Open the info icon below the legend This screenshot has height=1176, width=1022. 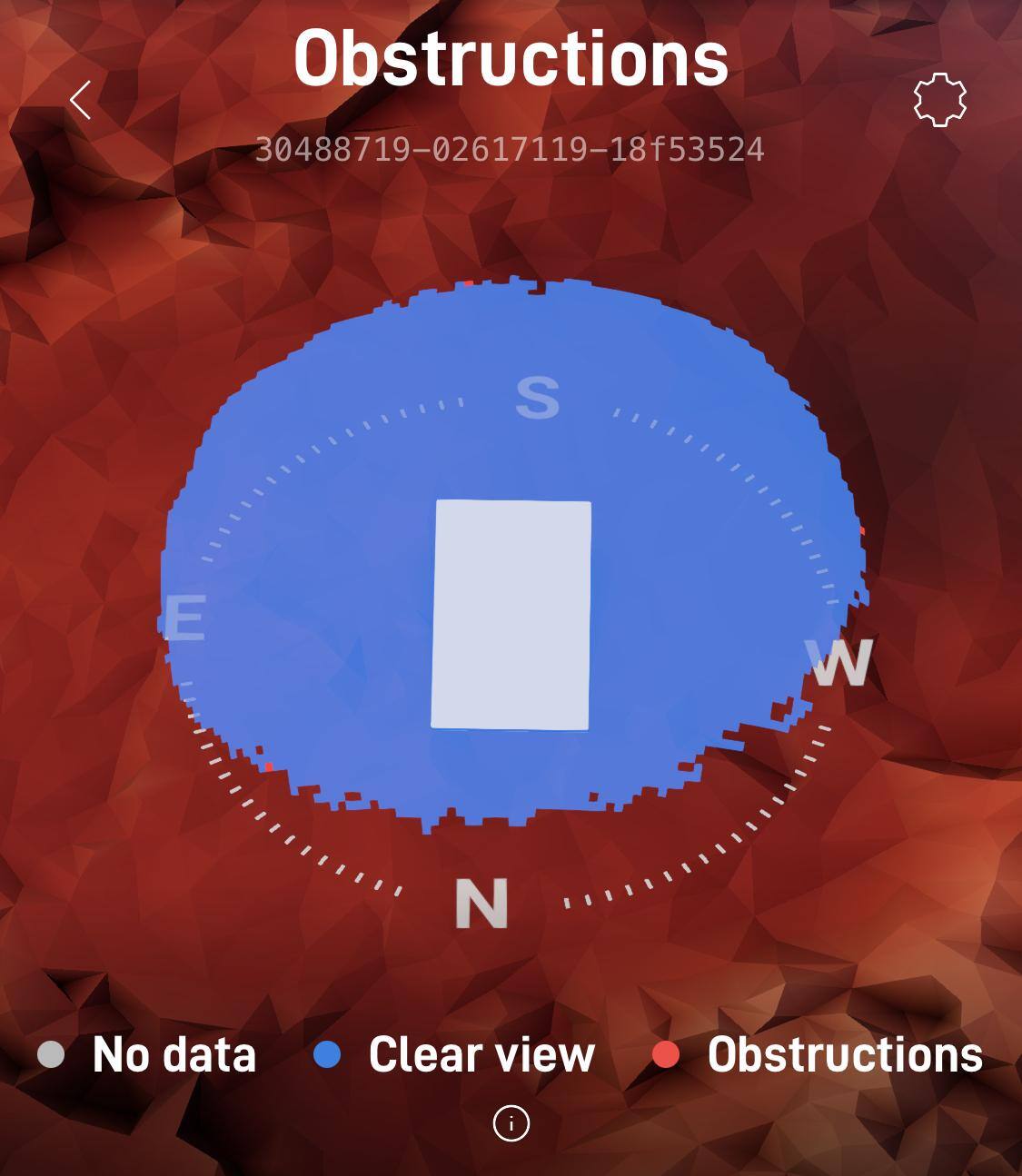511,1123
